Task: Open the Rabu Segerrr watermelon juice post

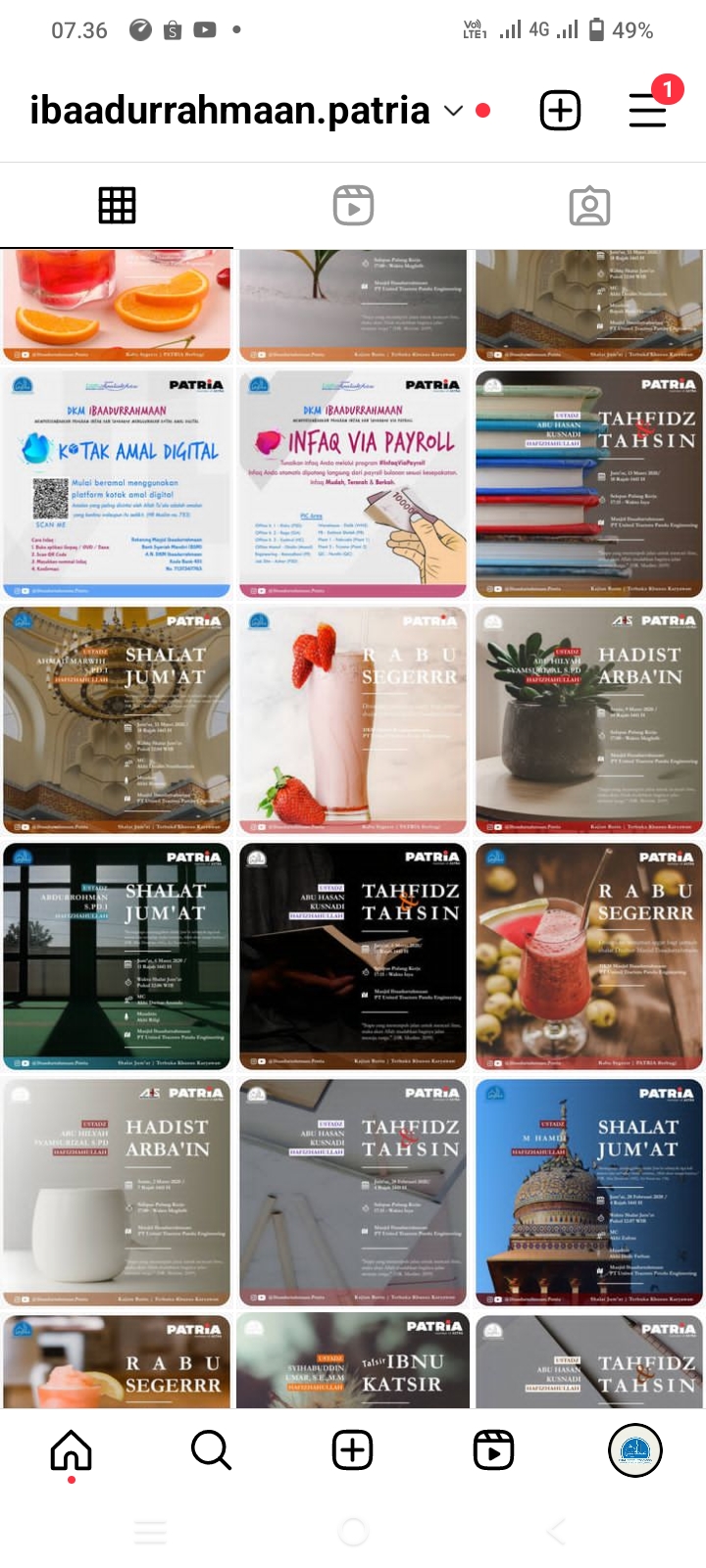Action: (589, 956)
